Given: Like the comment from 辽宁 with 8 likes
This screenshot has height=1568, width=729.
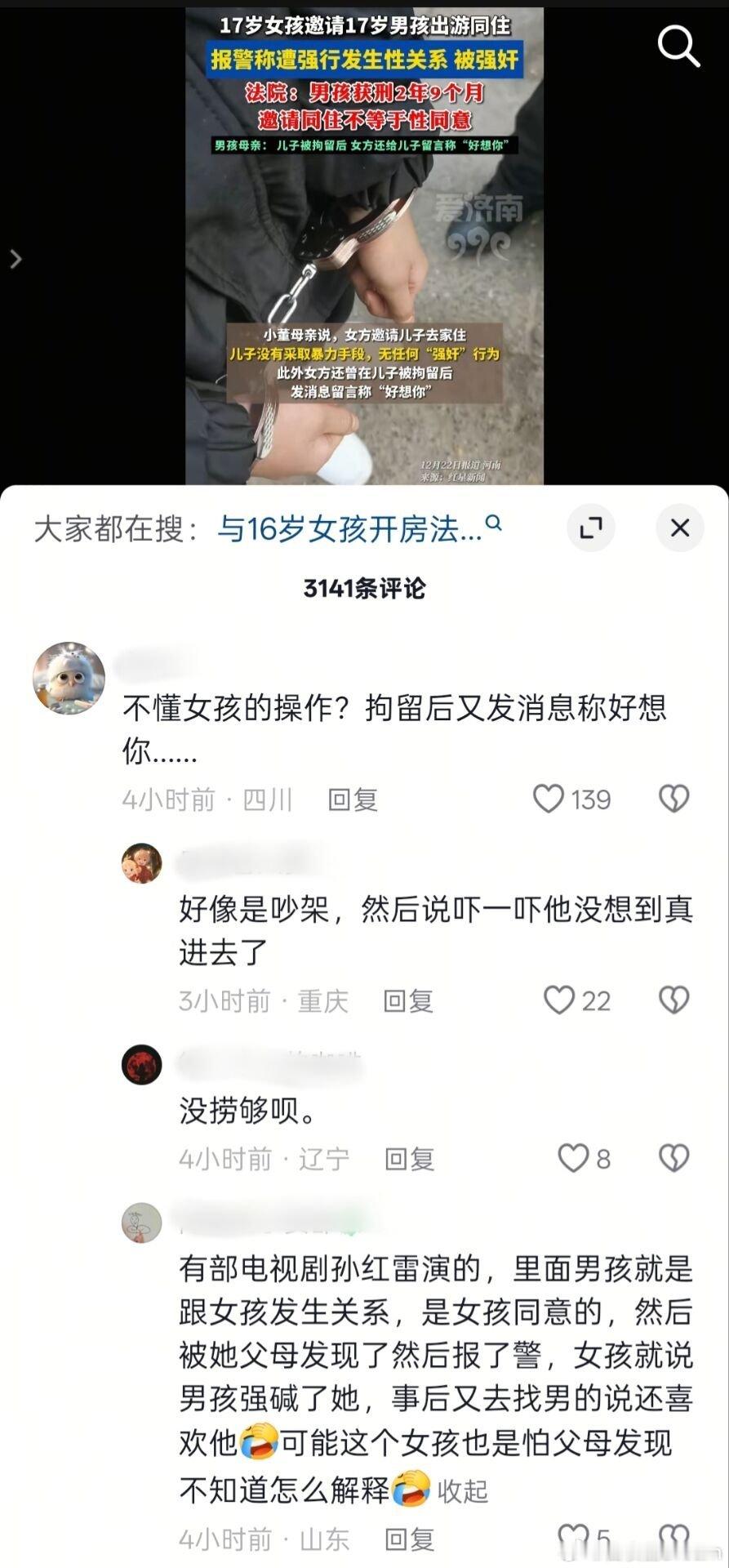Looking at the screenshot, I should pyautogui.click(x=574, y=1158).
